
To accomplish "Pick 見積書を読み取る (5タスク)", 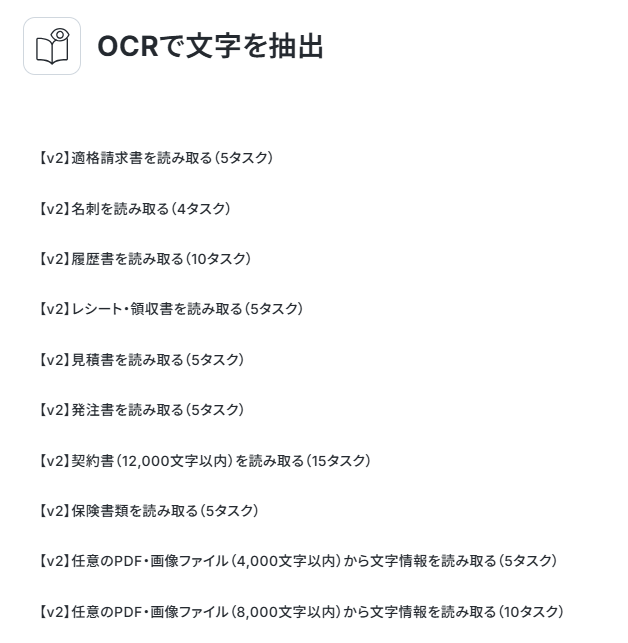I will pos(141,360).
